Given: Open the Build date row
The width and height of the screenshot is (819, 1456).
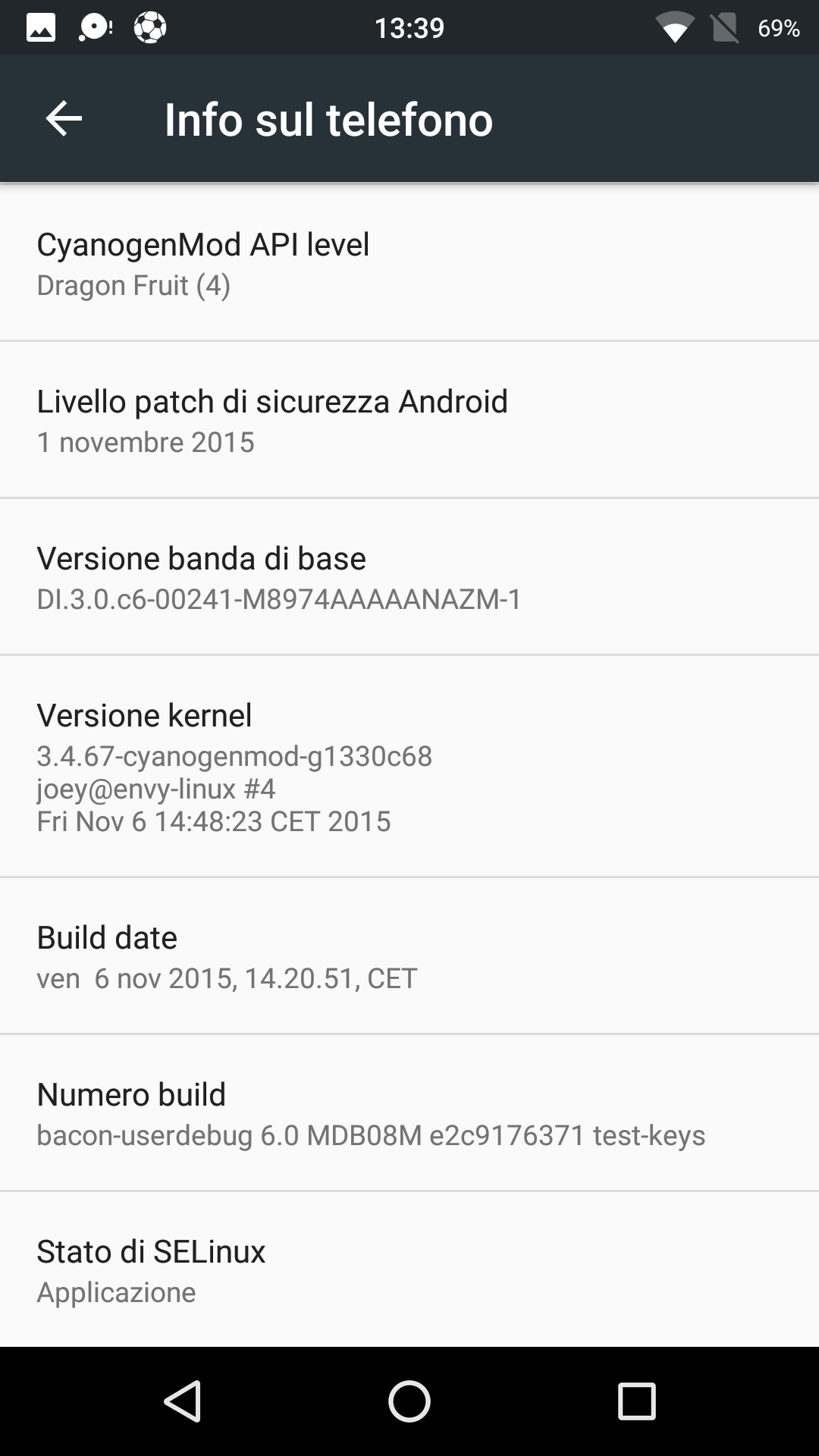Looking at the screenshot, I should coord(409,955).
